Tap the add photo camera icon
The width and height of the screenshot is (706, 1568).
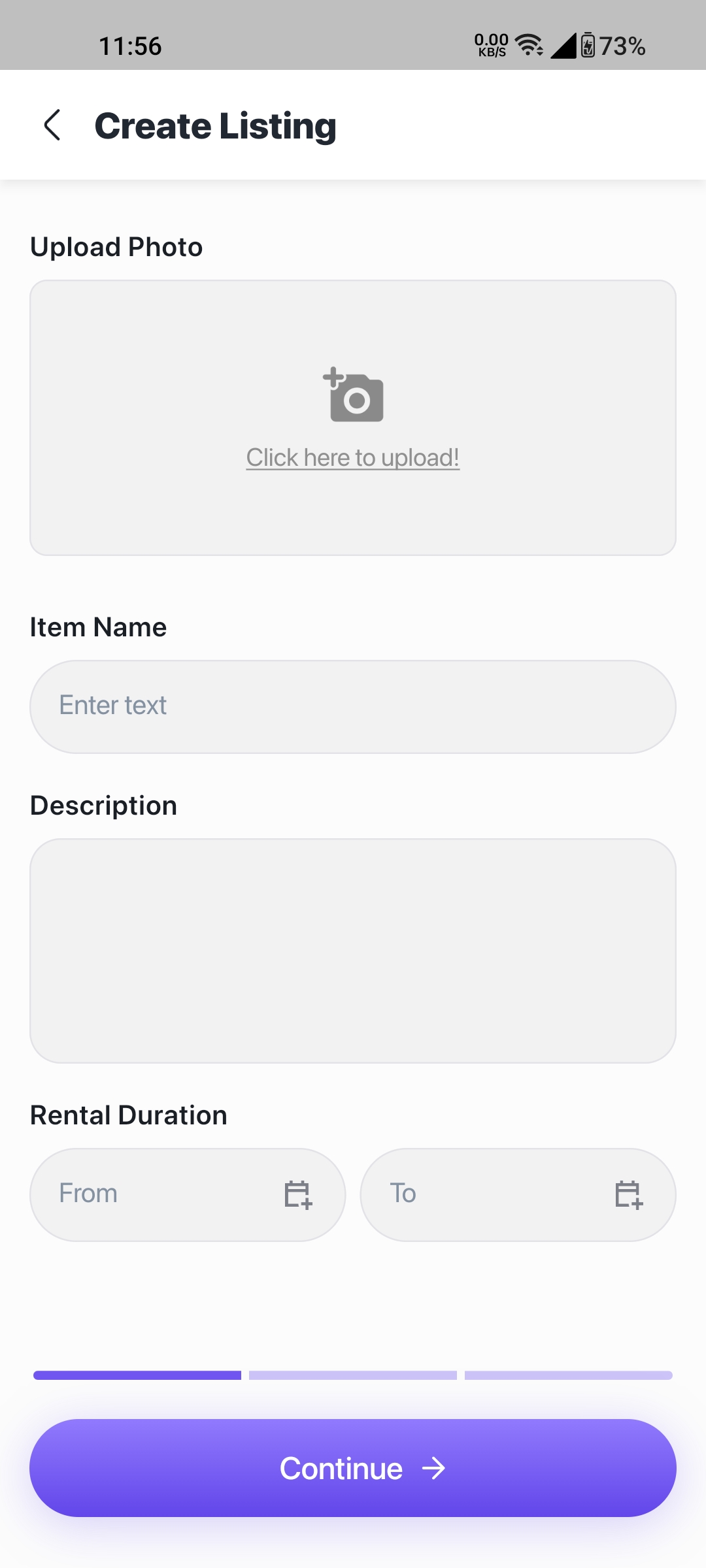353,395
